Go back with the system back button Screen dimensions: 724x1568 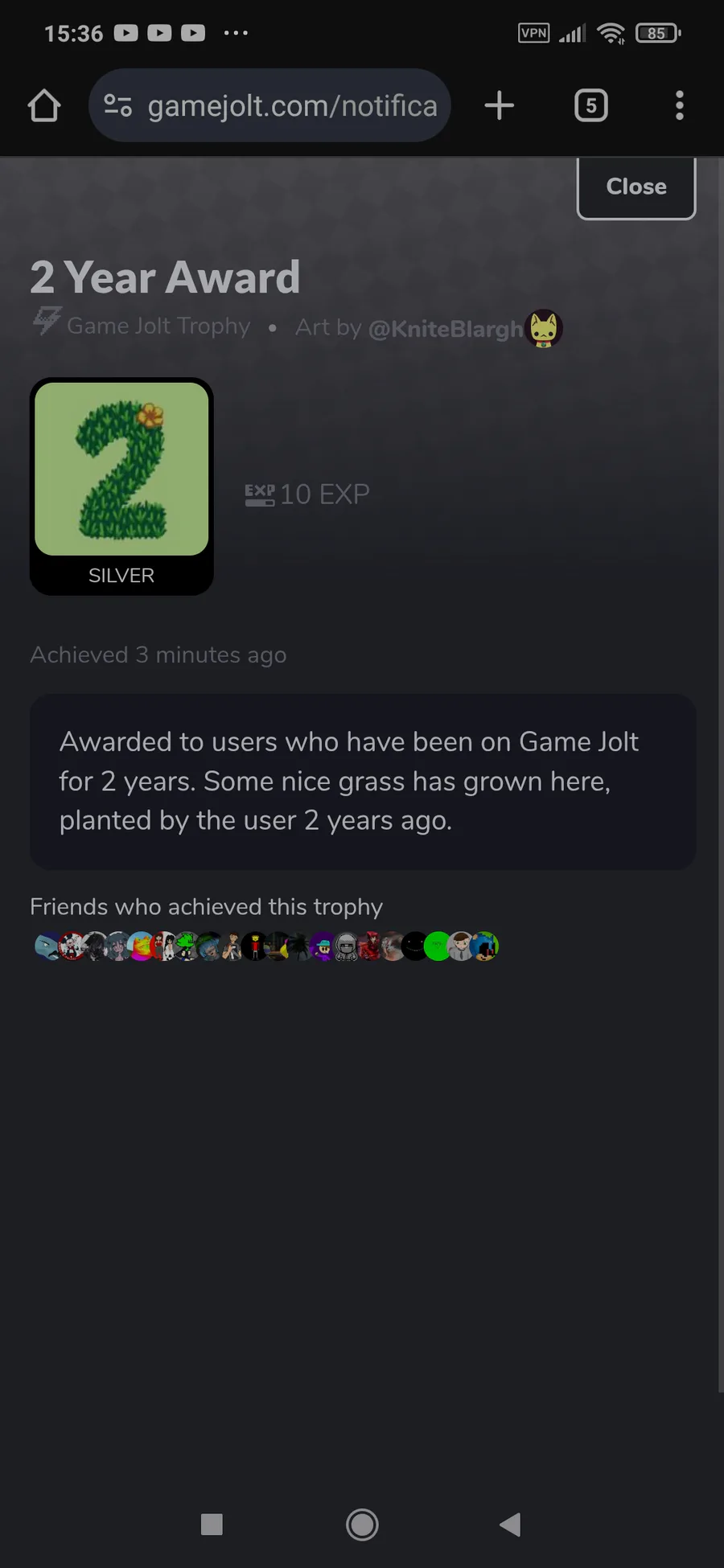(510, 1524)
